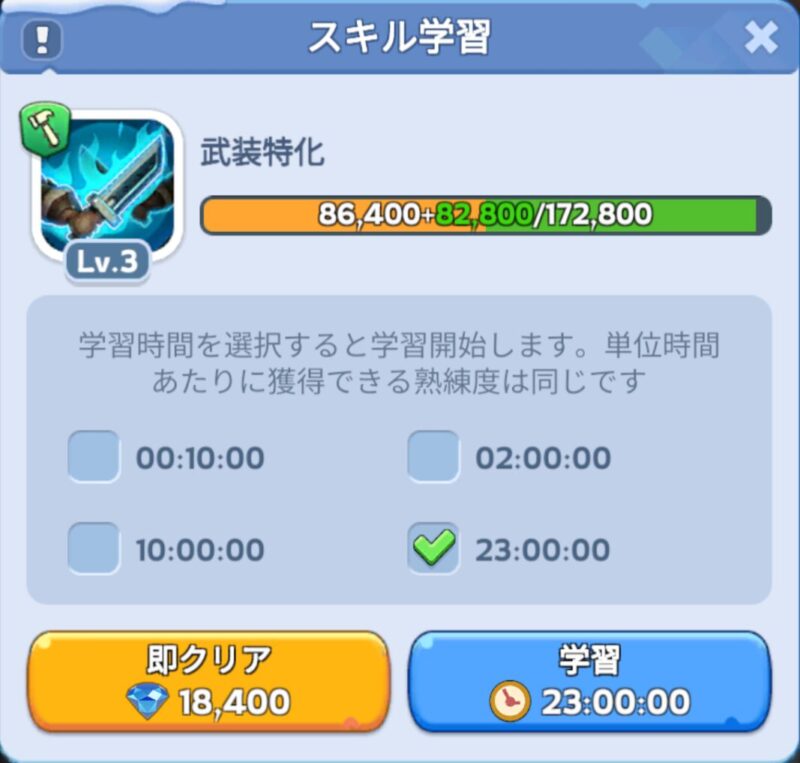Select the 02:00:00 study time checkbox
Screen dimensions: 800x763
[x=434, y=457]
